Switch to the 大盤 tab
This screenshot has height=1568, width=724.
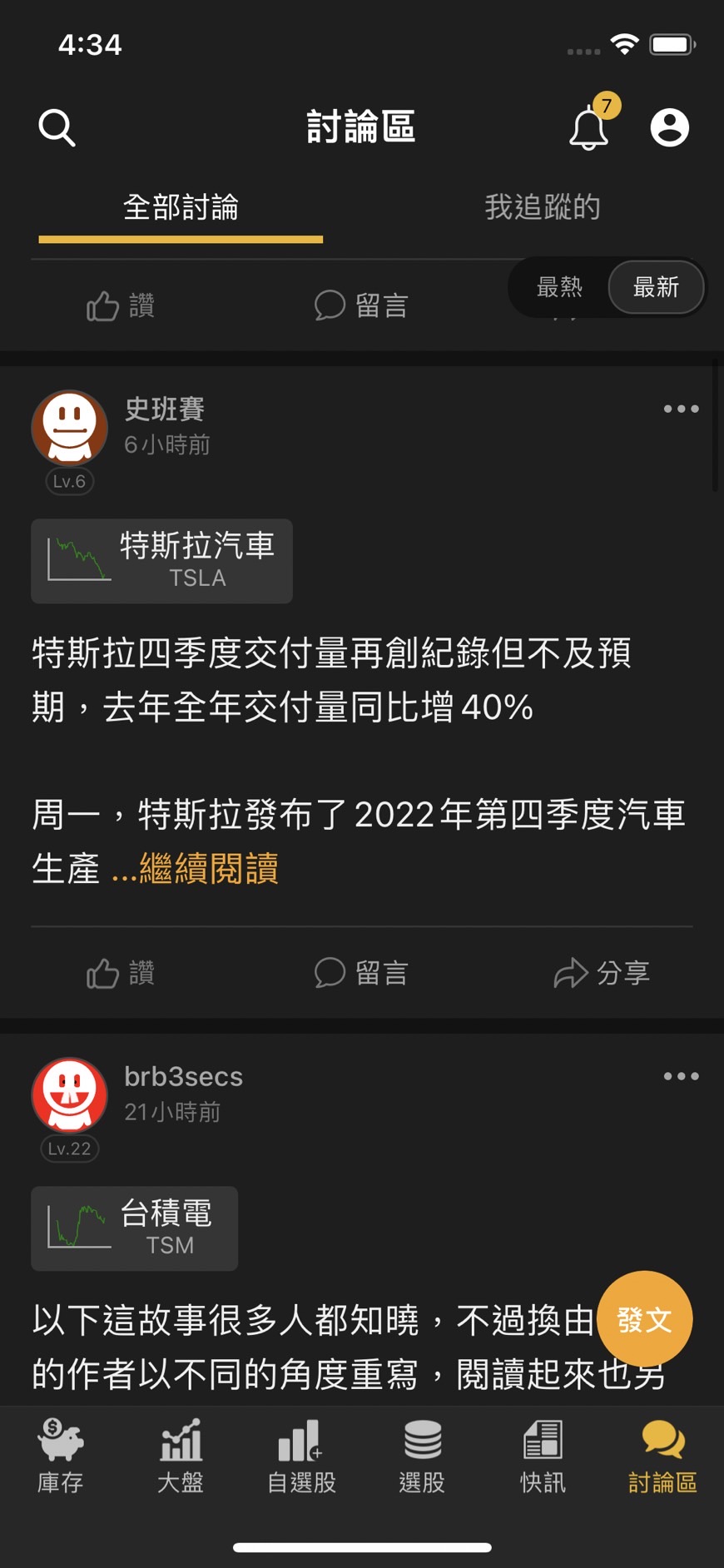point(181,1456)
